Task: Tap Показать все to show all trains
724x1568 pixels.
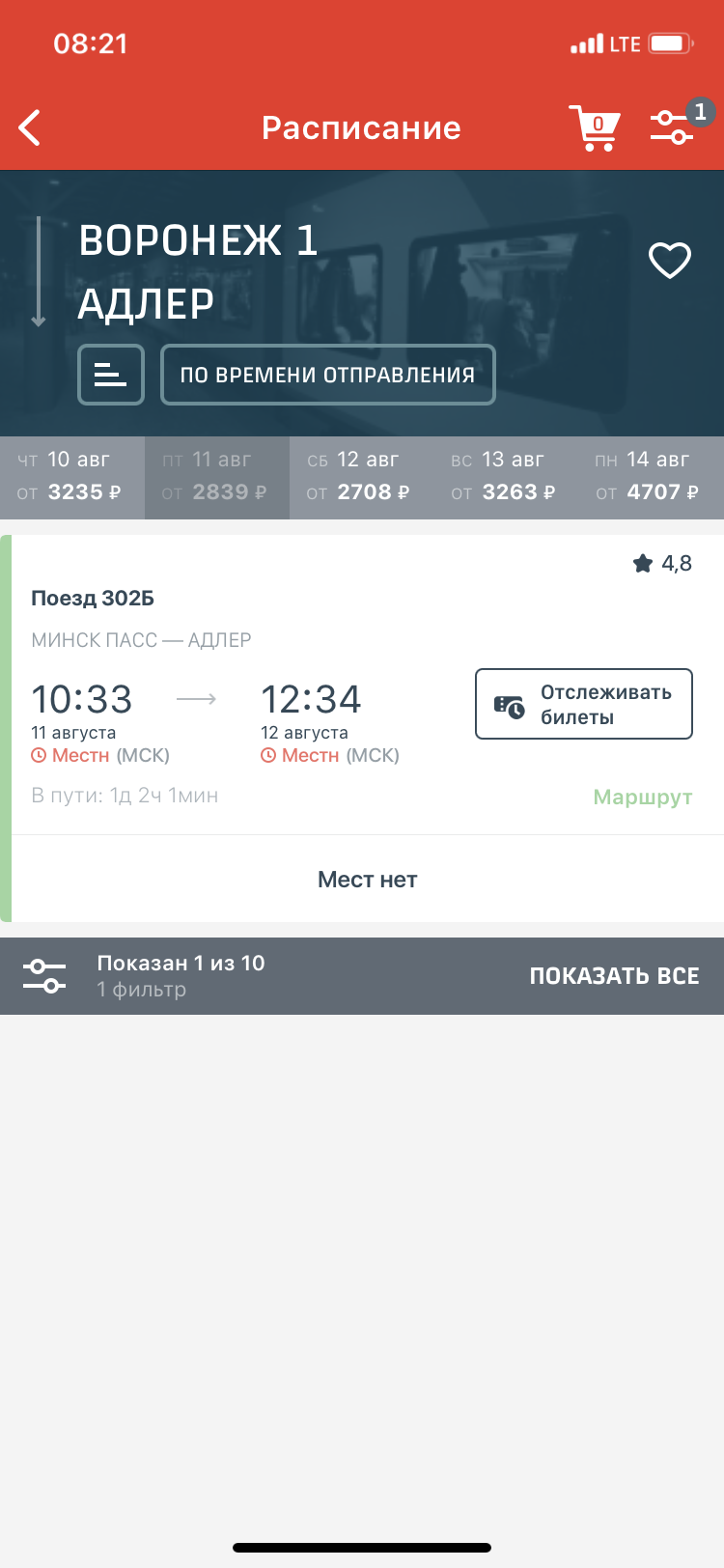Action: [614, 975]
